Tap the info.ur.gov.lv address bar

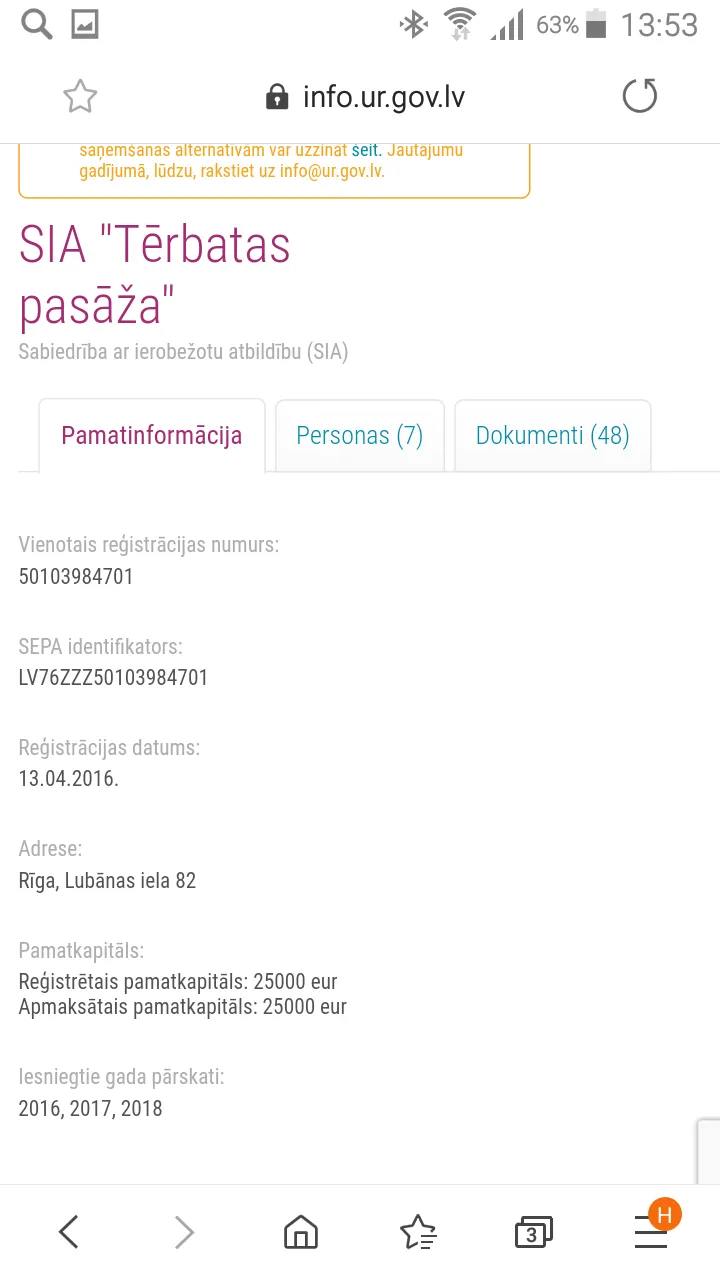(x=365, y=97)
